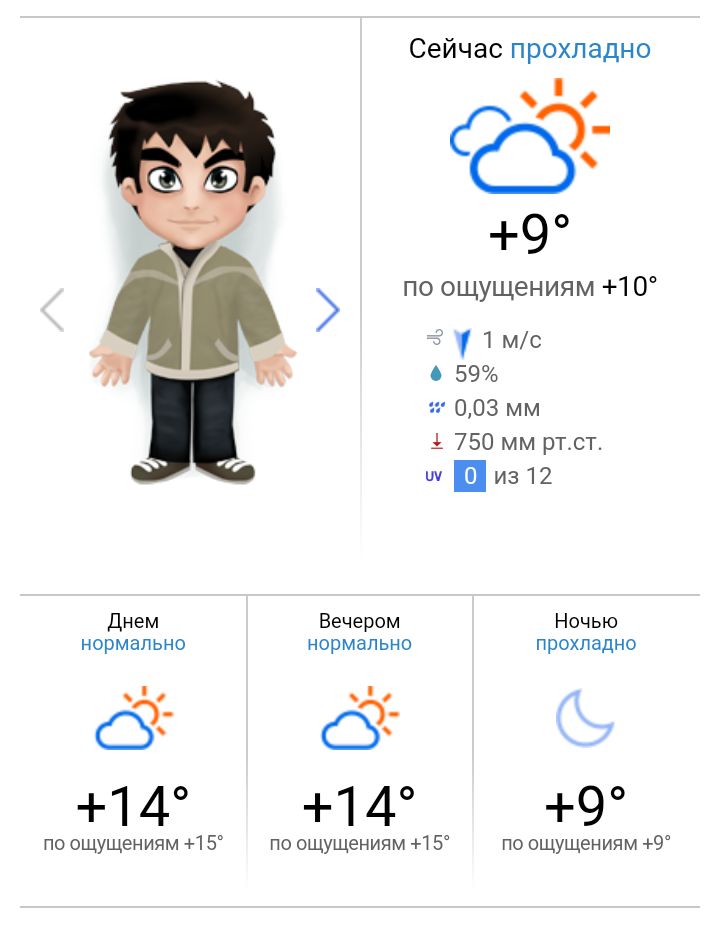
Task: Open the Ночью forecast card
Action: (x=586, y=738)
